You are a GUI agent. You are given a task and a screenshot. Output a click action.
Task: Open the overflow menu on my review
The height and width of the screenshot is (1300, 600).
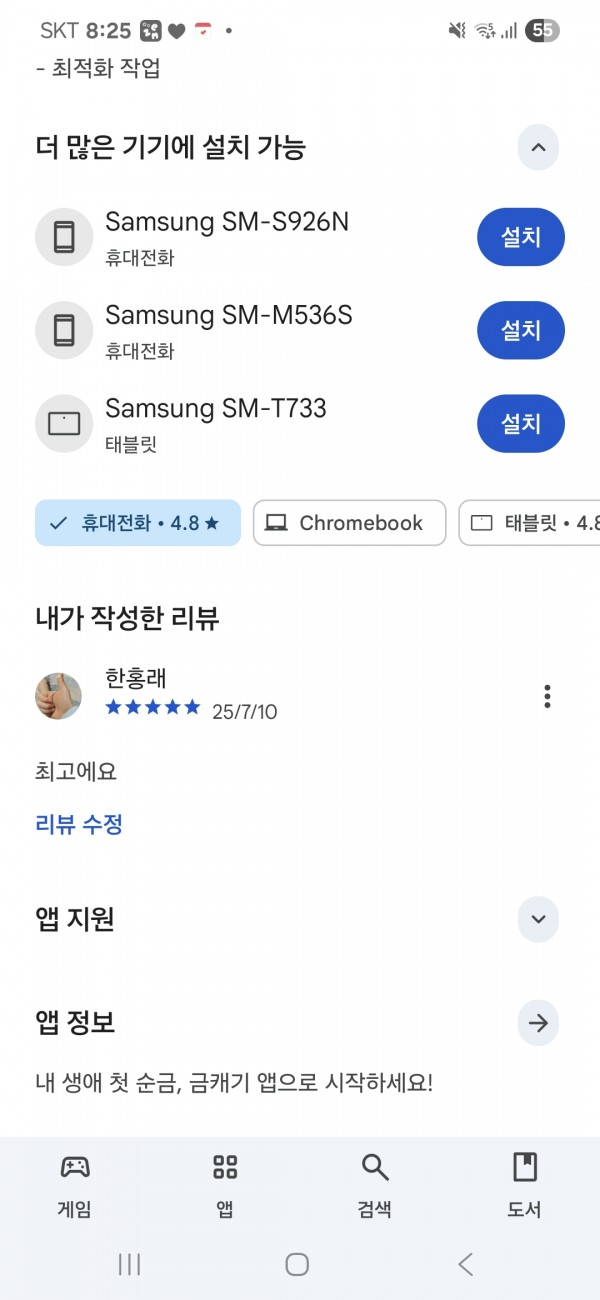point(546,696)
